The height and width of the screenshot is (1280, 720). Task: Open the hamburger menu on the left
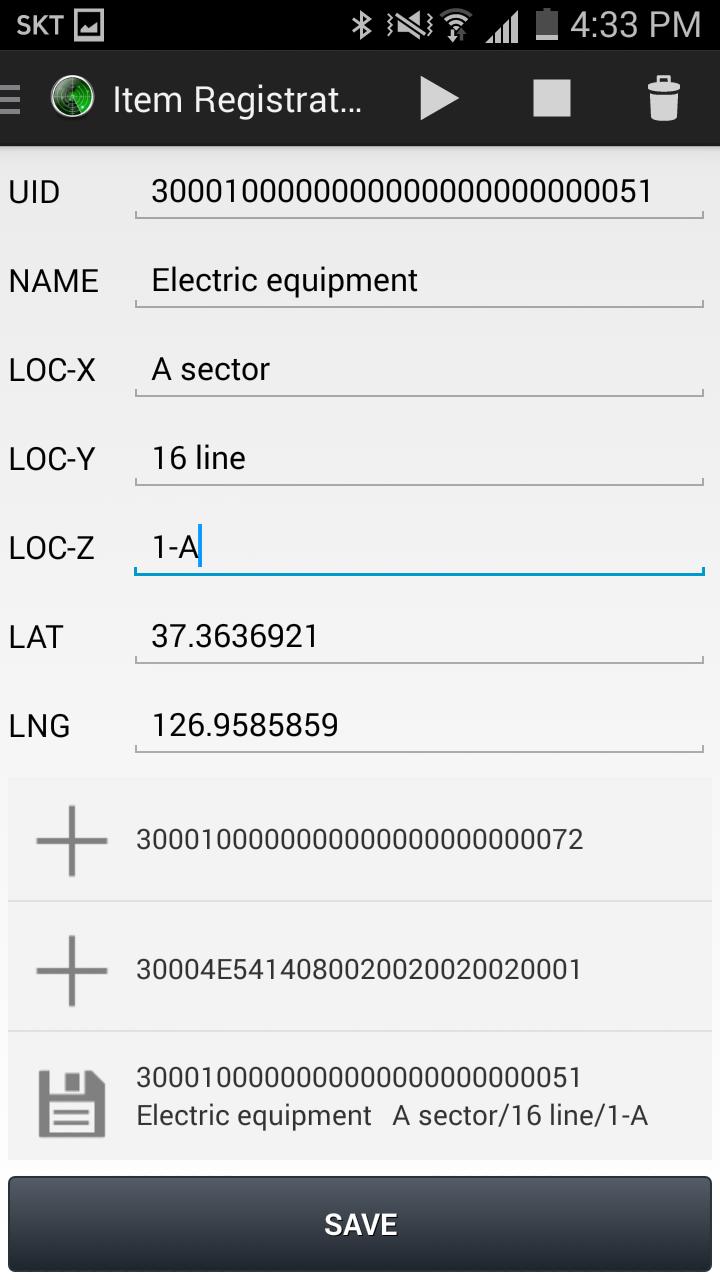10,98
